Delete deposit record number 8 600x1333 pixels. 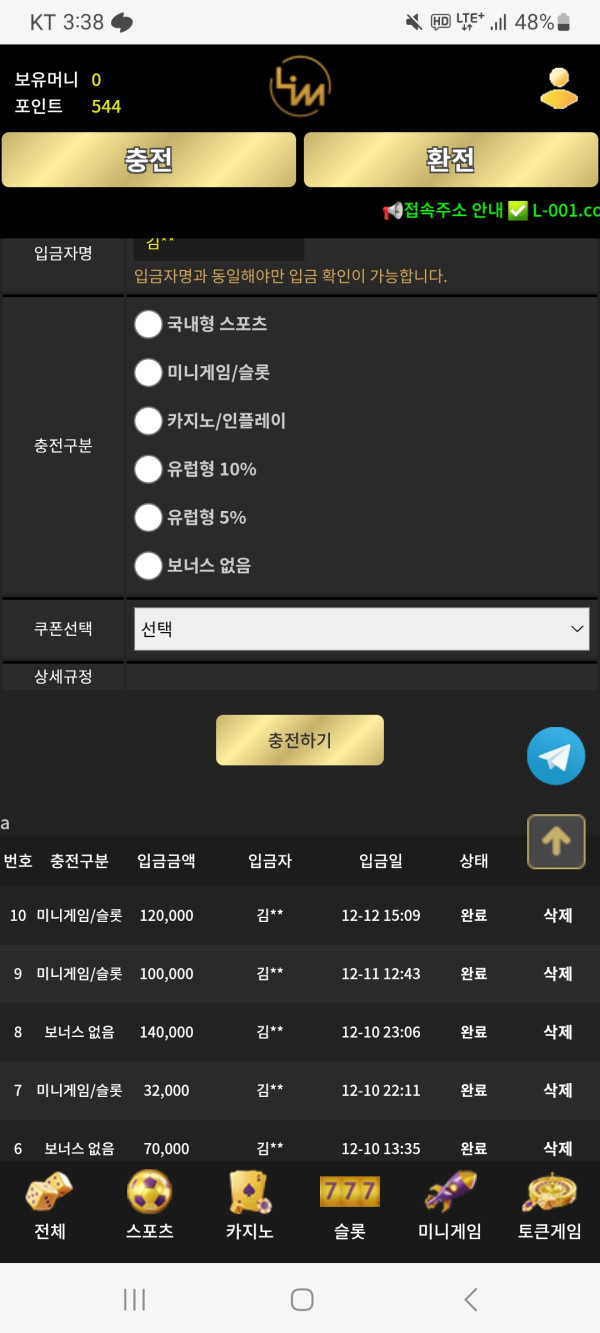coord(557,1032)
